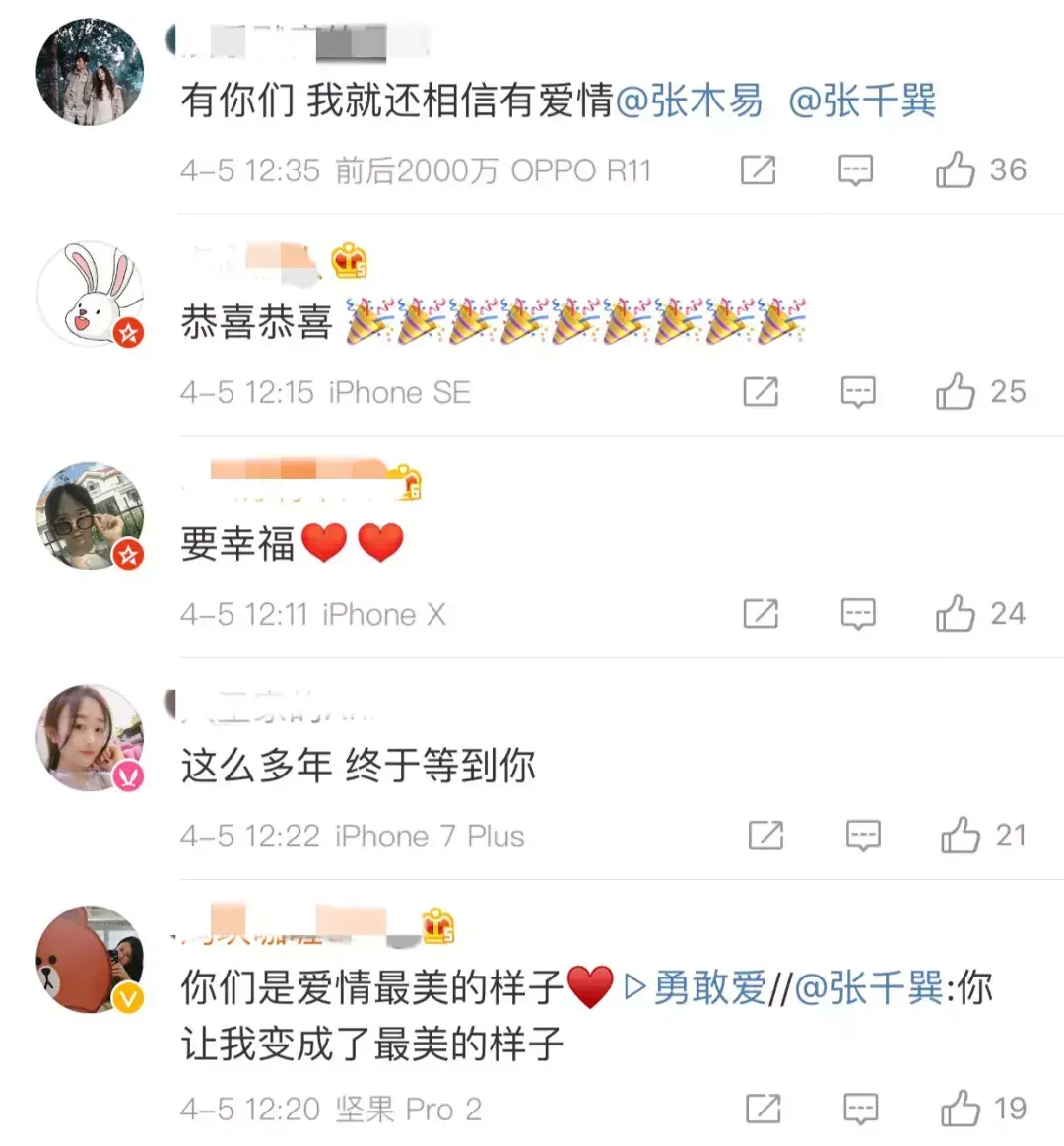Repost the comment 有你们 我就还相信有爱情
The height and width of the screenshot is (1146, 1064).
pos(759,170)
